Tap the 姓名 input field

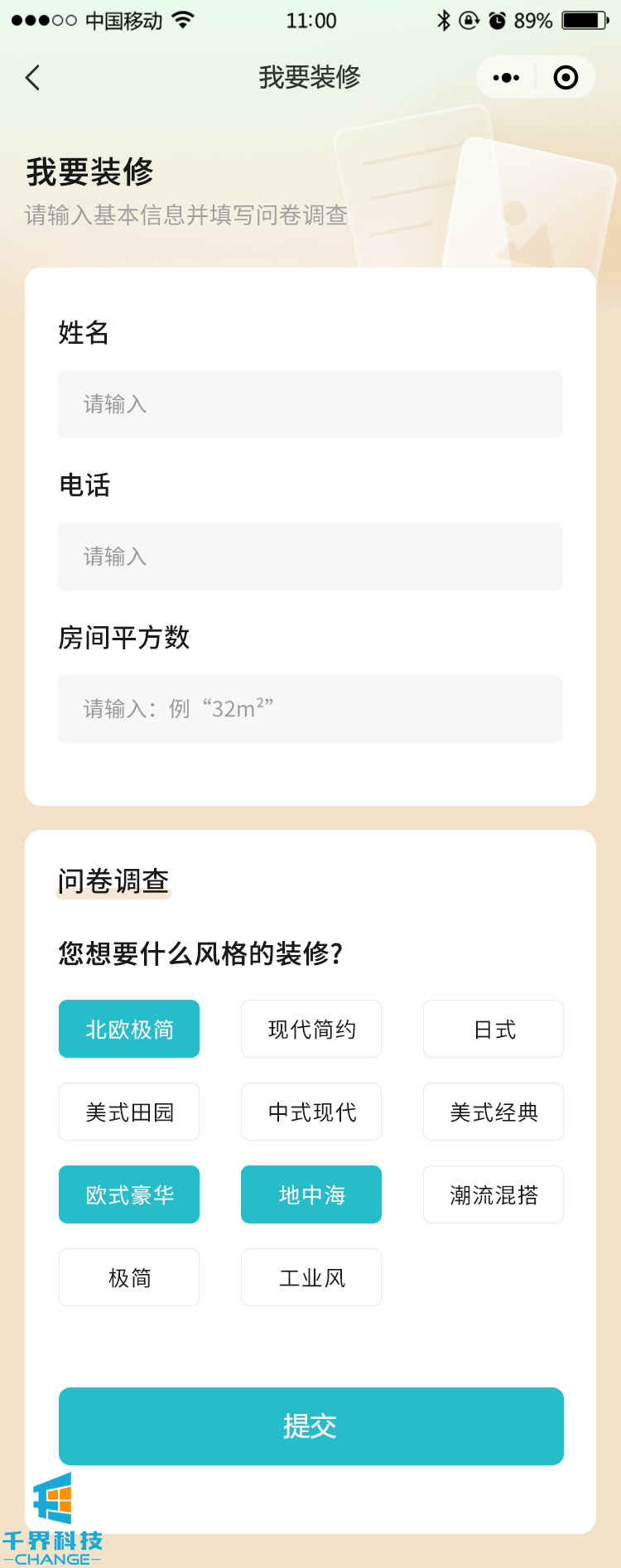point(310,404)
